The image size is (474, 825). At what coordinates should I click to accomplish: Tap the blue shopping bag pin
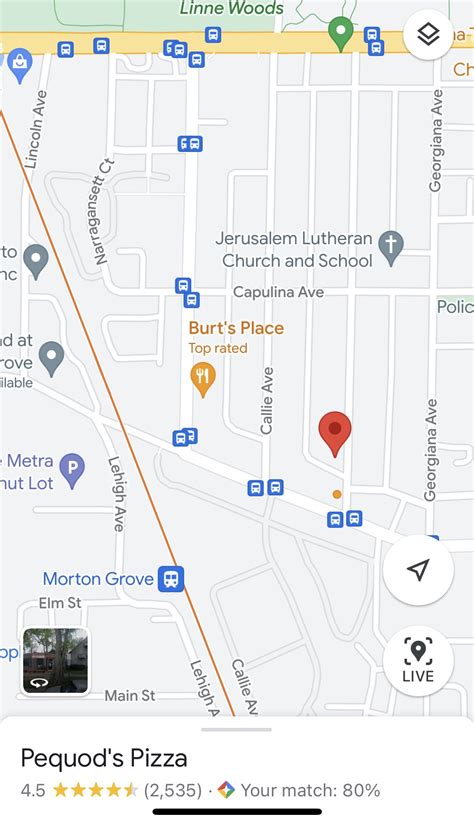point(19,66)
